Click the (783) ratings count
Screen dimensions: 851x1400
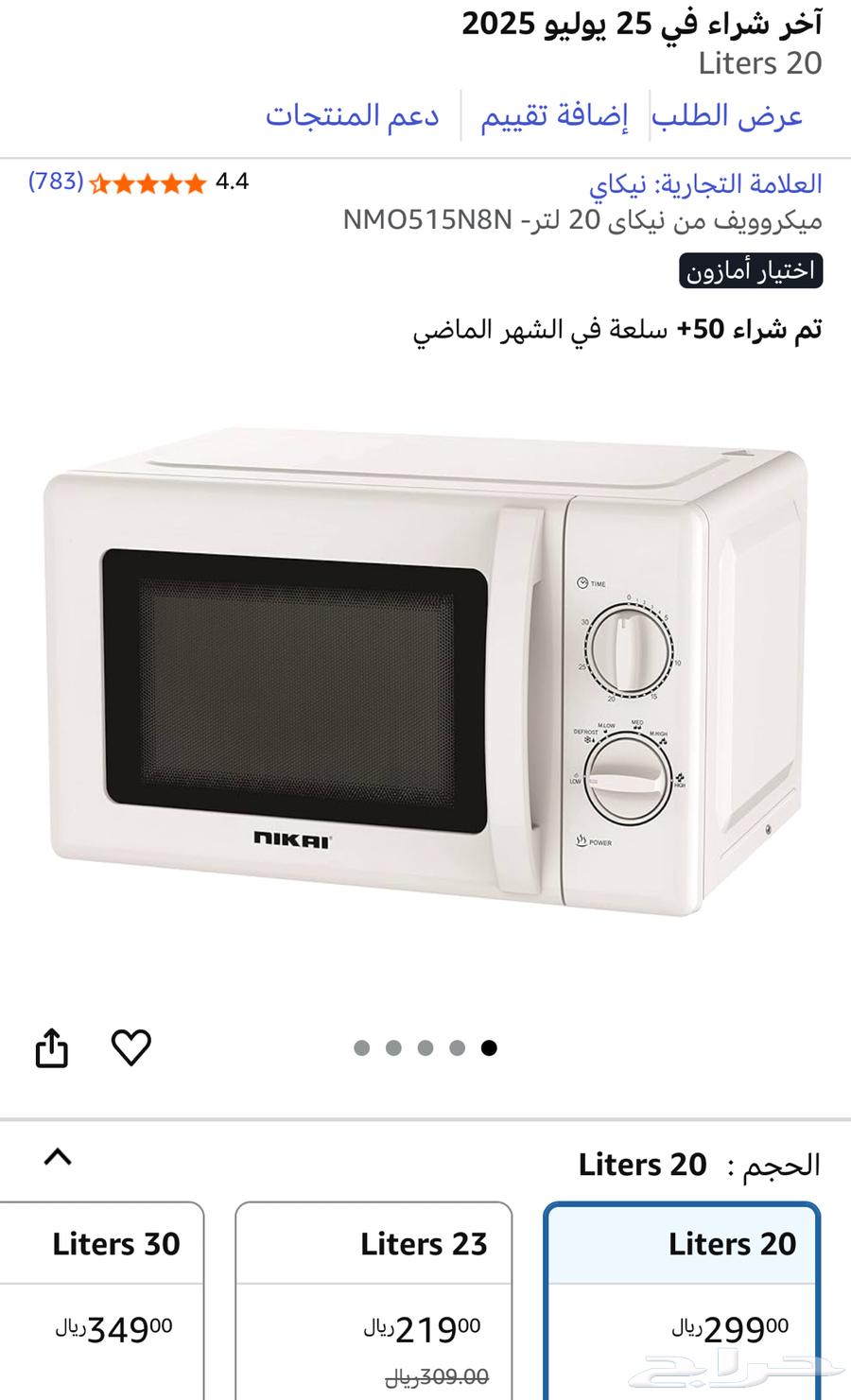tap(56, 181)
